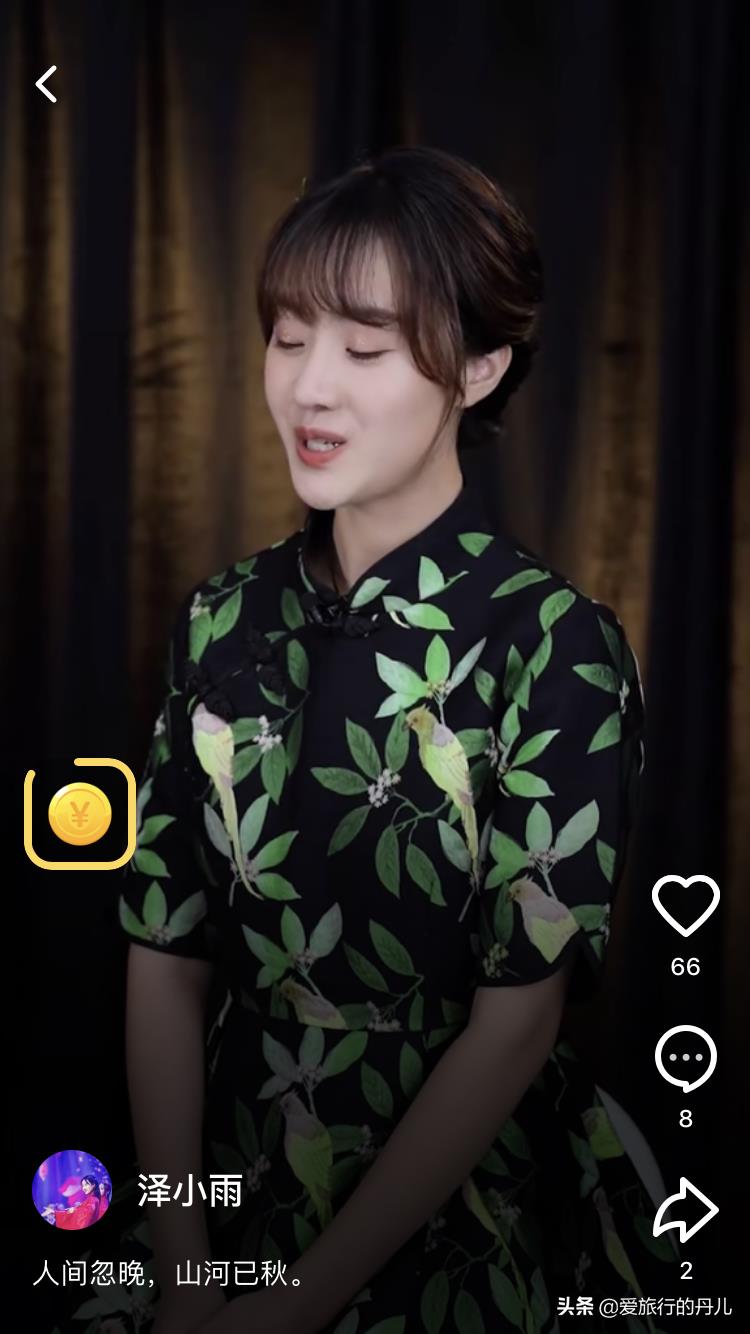Open the comments bubble
This screenshot has width=750, height=1334.
[685, 1058]
